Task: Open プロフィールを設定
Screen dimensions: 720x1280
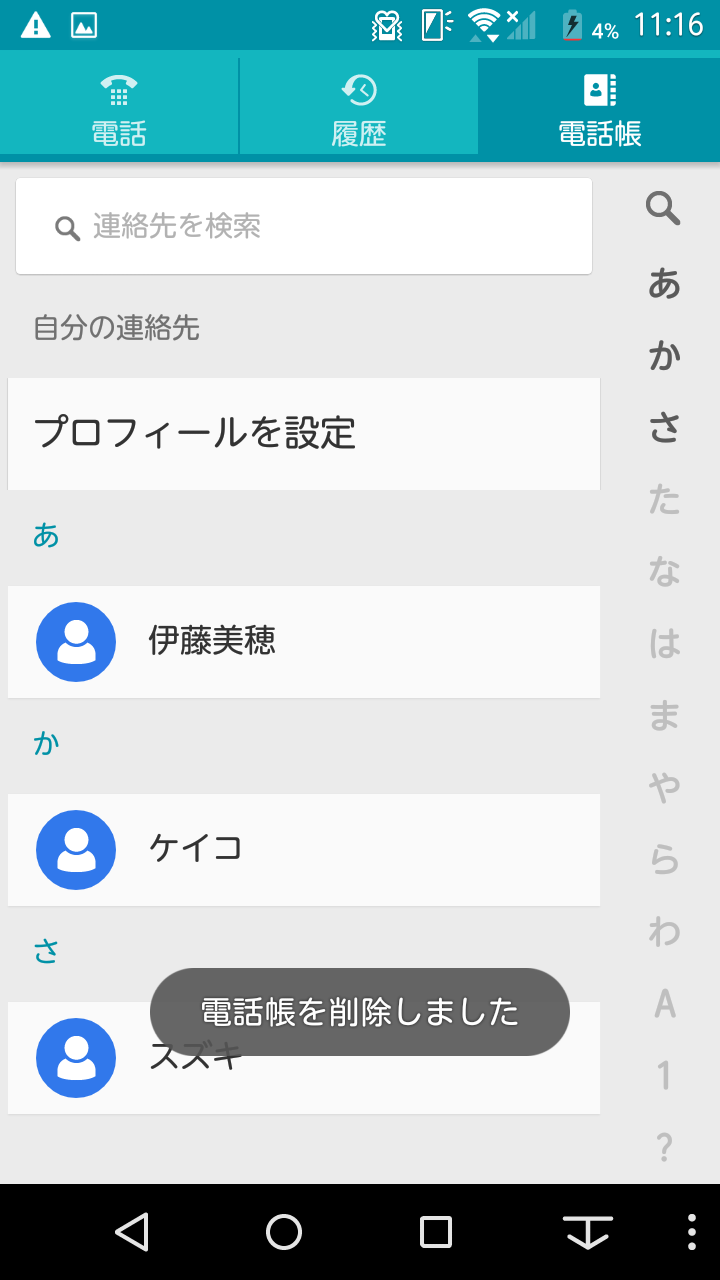Action: point(304,434)
